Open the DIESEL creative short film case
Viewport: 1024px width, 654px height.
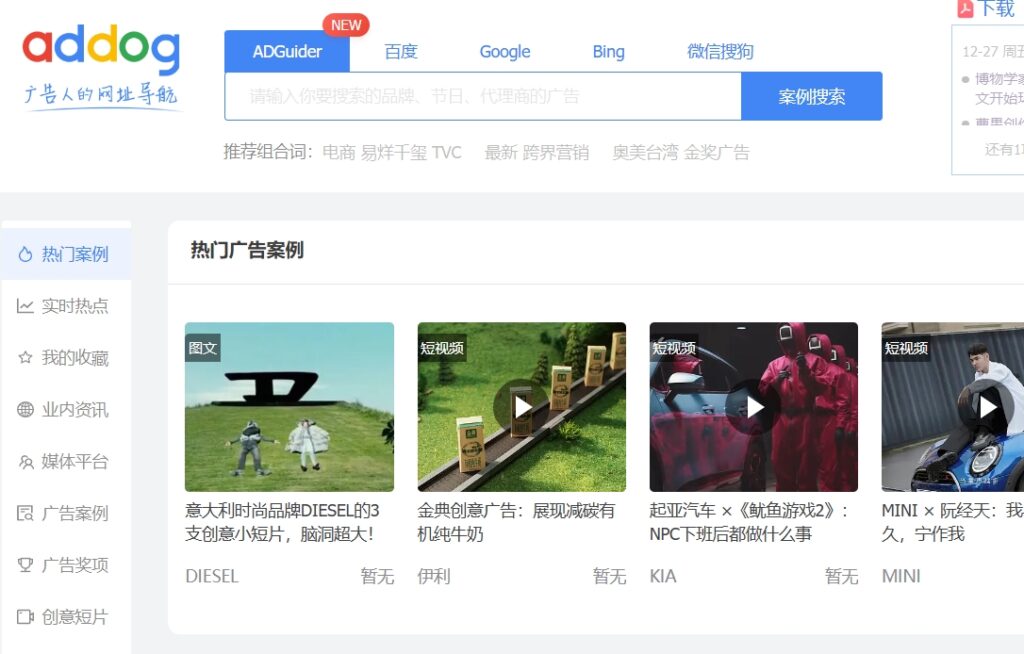[290, 407]
